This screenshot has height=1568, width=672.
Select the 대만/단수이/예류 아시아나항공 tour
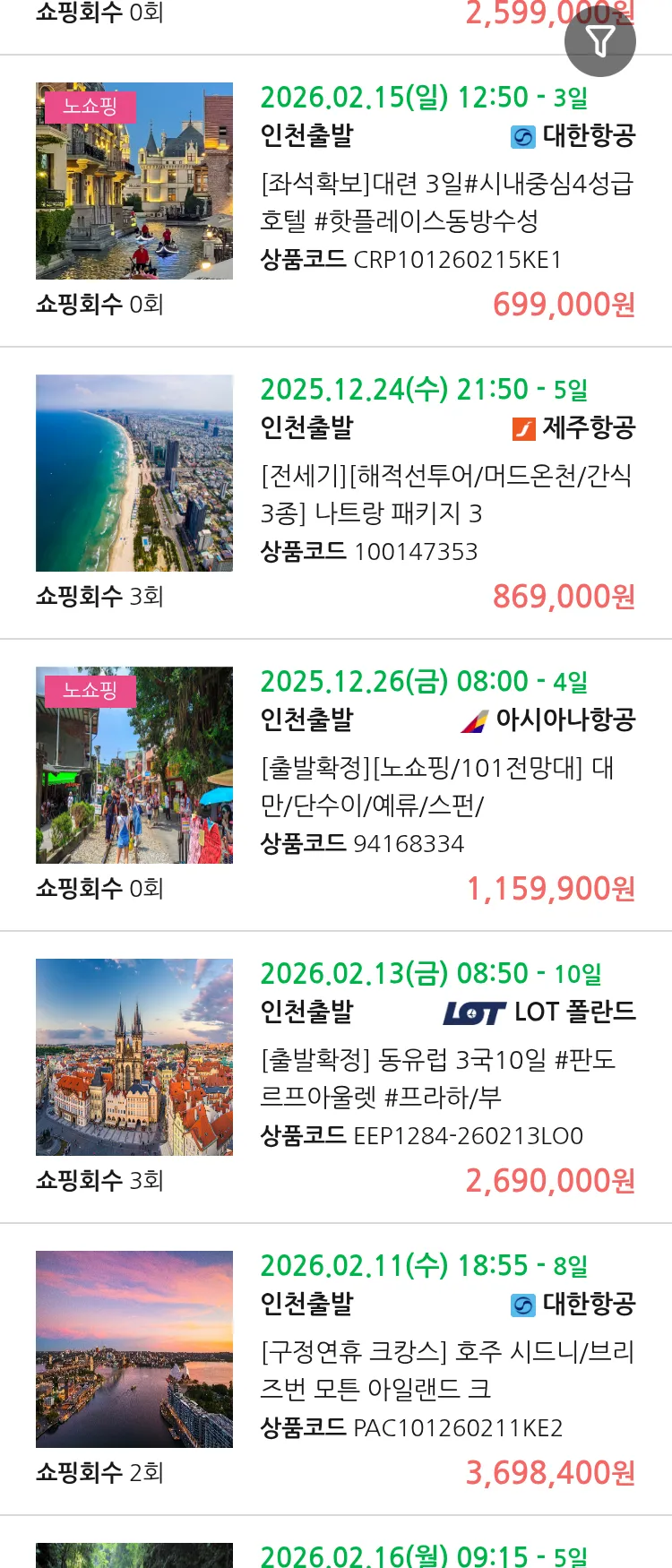(x=437, y=786)
